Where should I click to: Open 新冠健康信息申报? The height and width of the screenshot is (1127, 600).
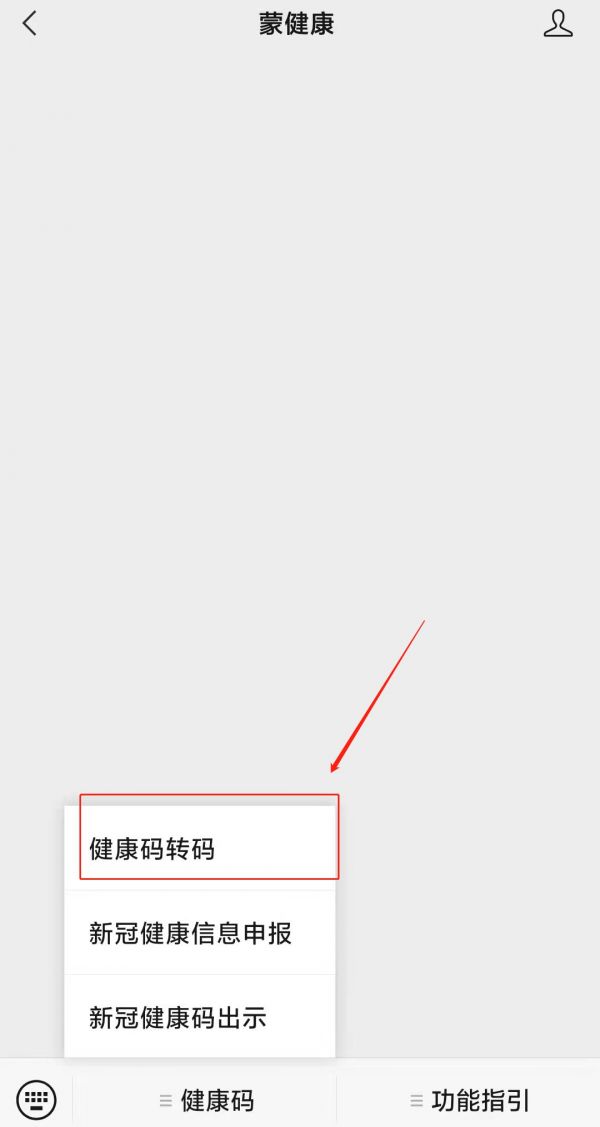coord(200,933)
